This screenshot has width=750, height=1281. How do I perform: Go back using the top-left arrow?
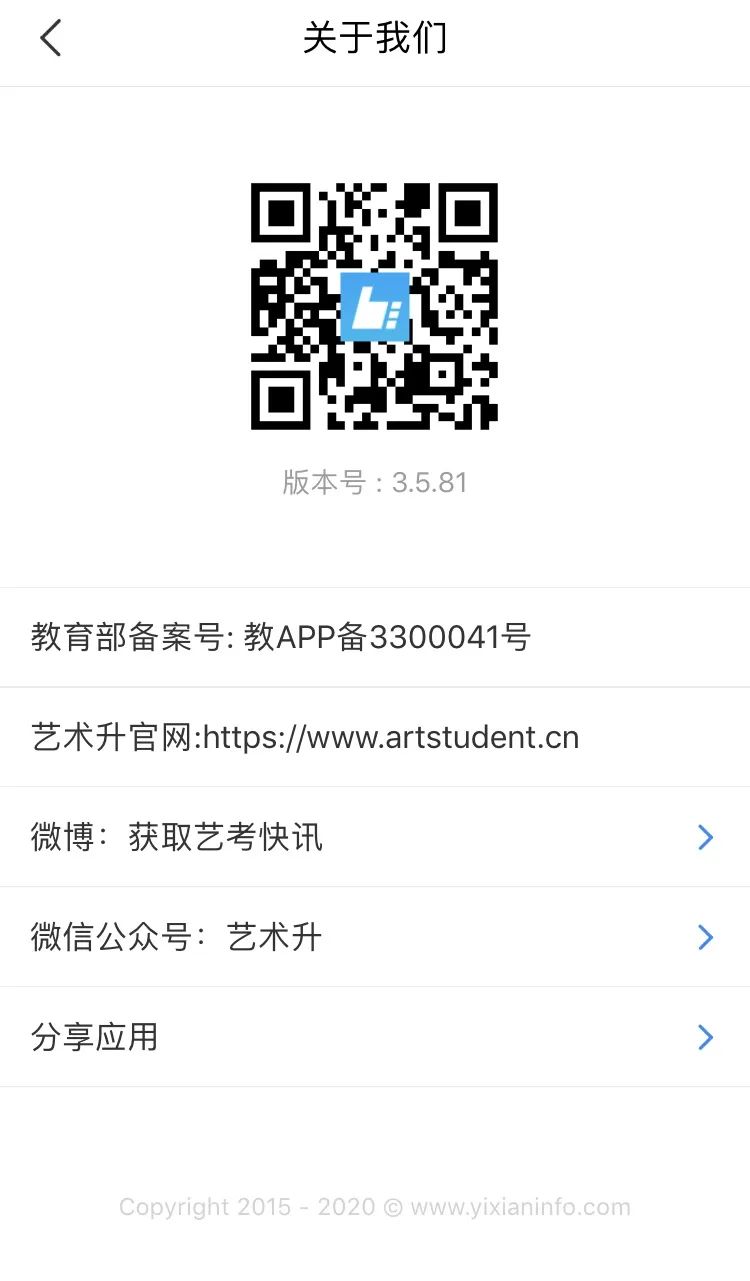pos(50,40)
